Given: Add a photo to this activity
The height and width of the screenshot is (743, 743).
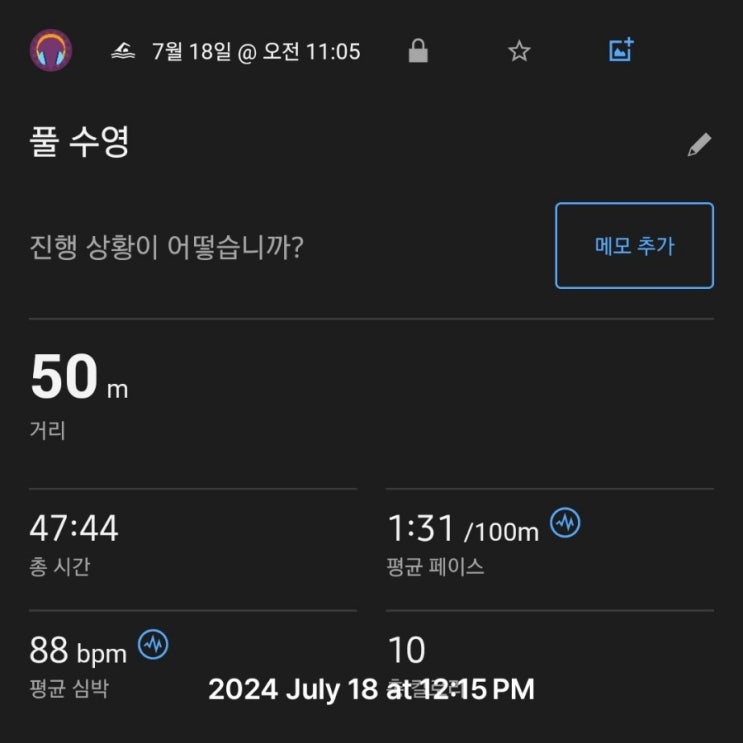Looking at the screenshot, I should pos(621,50).
